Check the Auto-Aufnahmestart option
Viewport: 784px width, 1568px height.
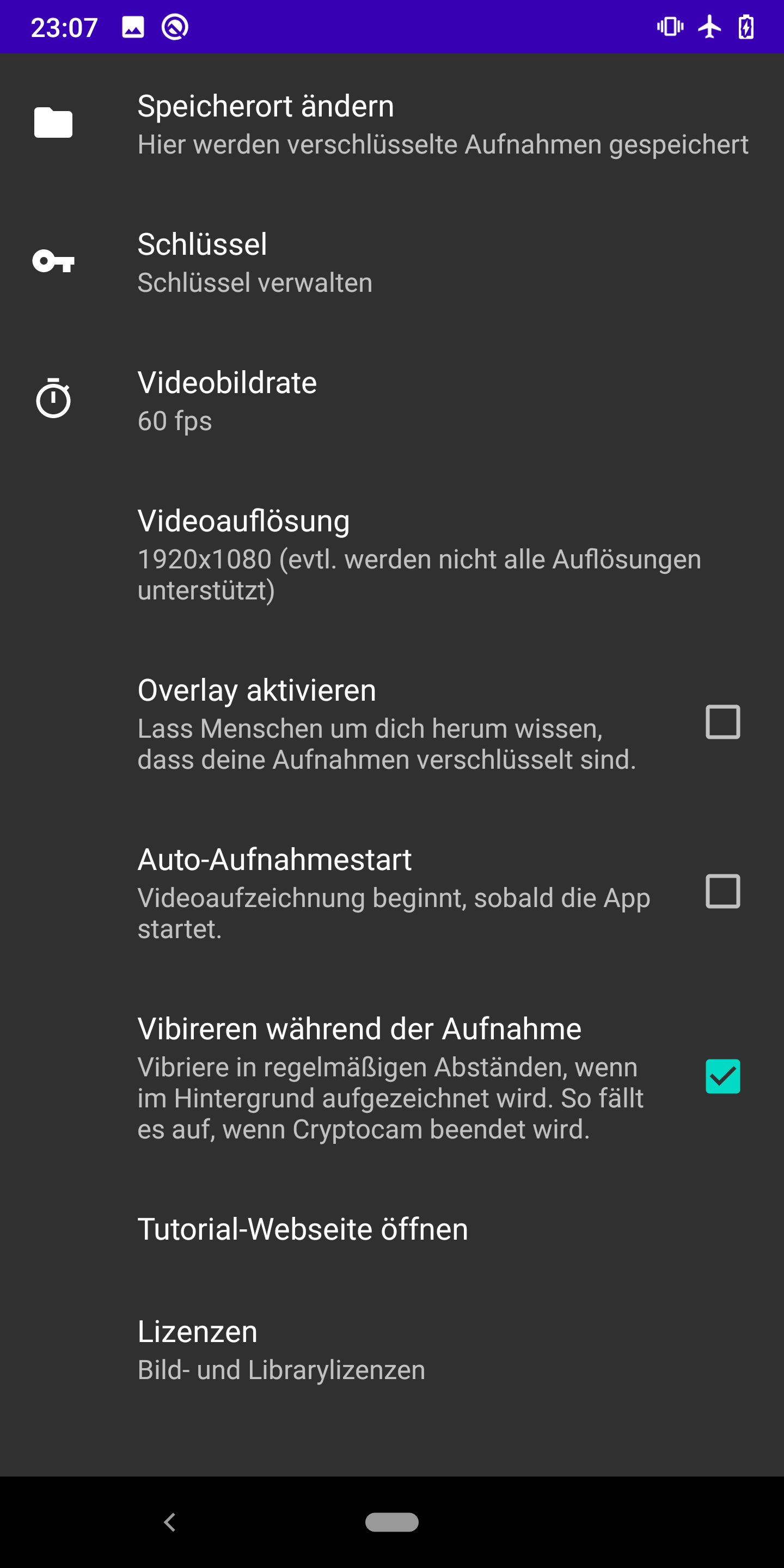point(722,892)
